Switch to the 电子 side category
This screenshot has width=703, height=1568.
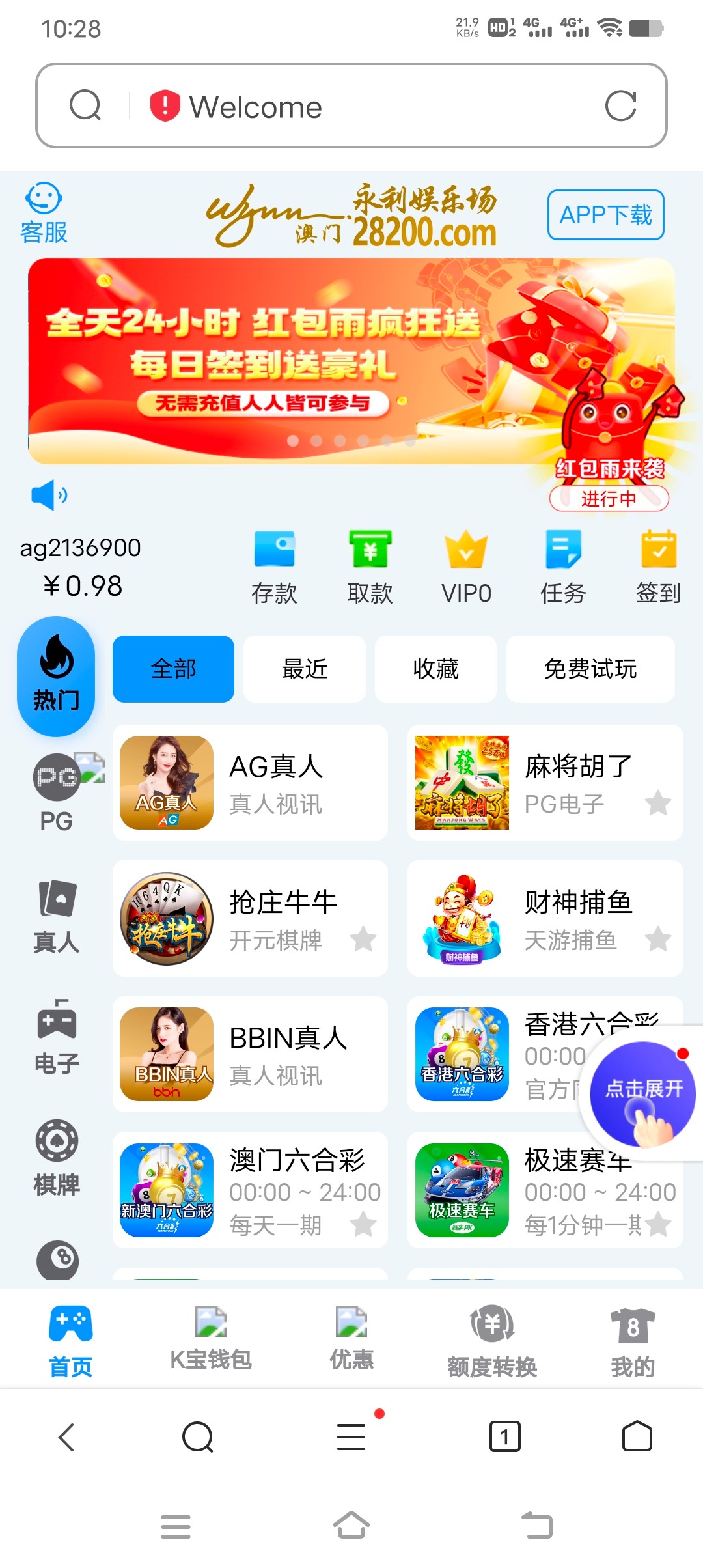57,1037
